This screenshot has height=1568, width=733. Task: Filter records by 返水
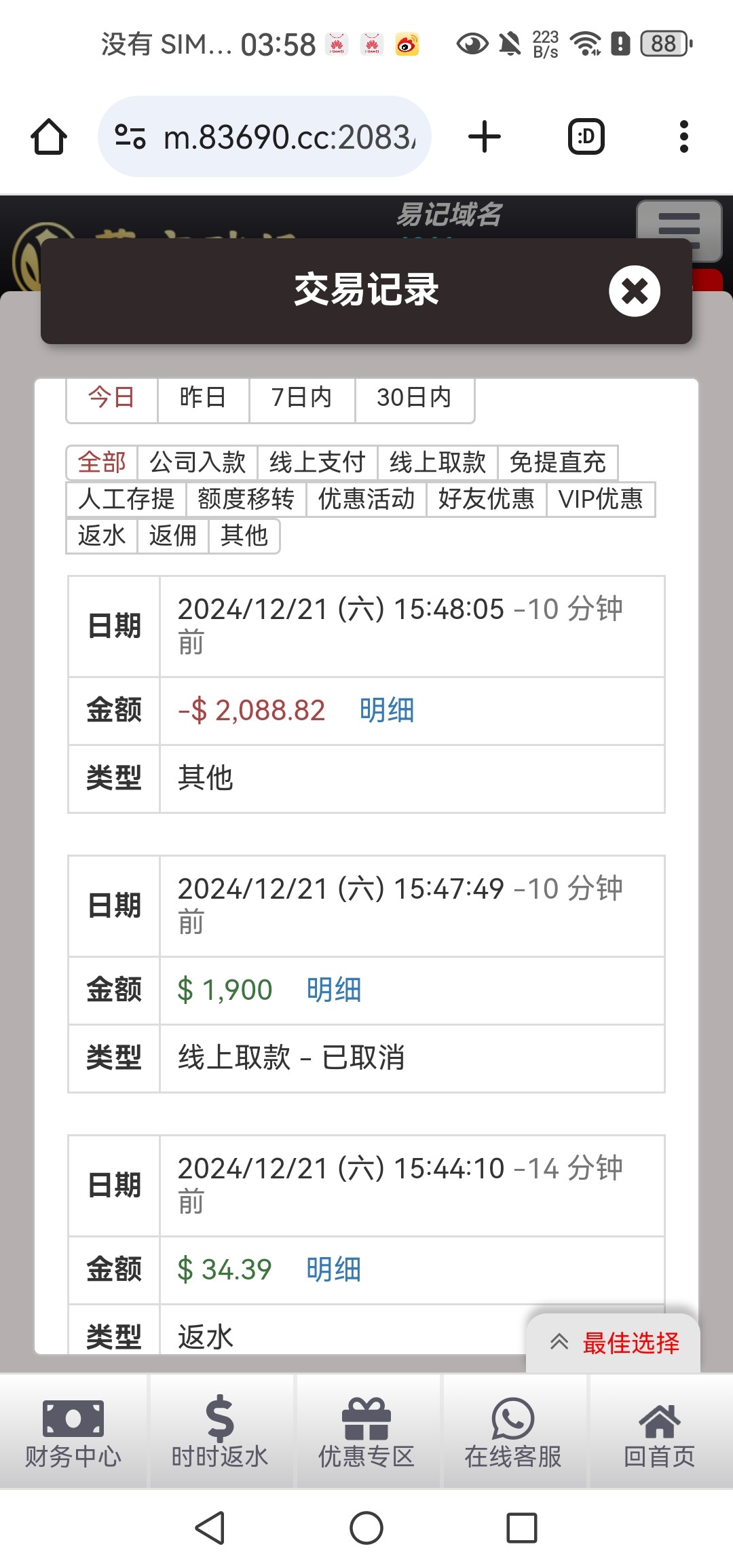102,536
